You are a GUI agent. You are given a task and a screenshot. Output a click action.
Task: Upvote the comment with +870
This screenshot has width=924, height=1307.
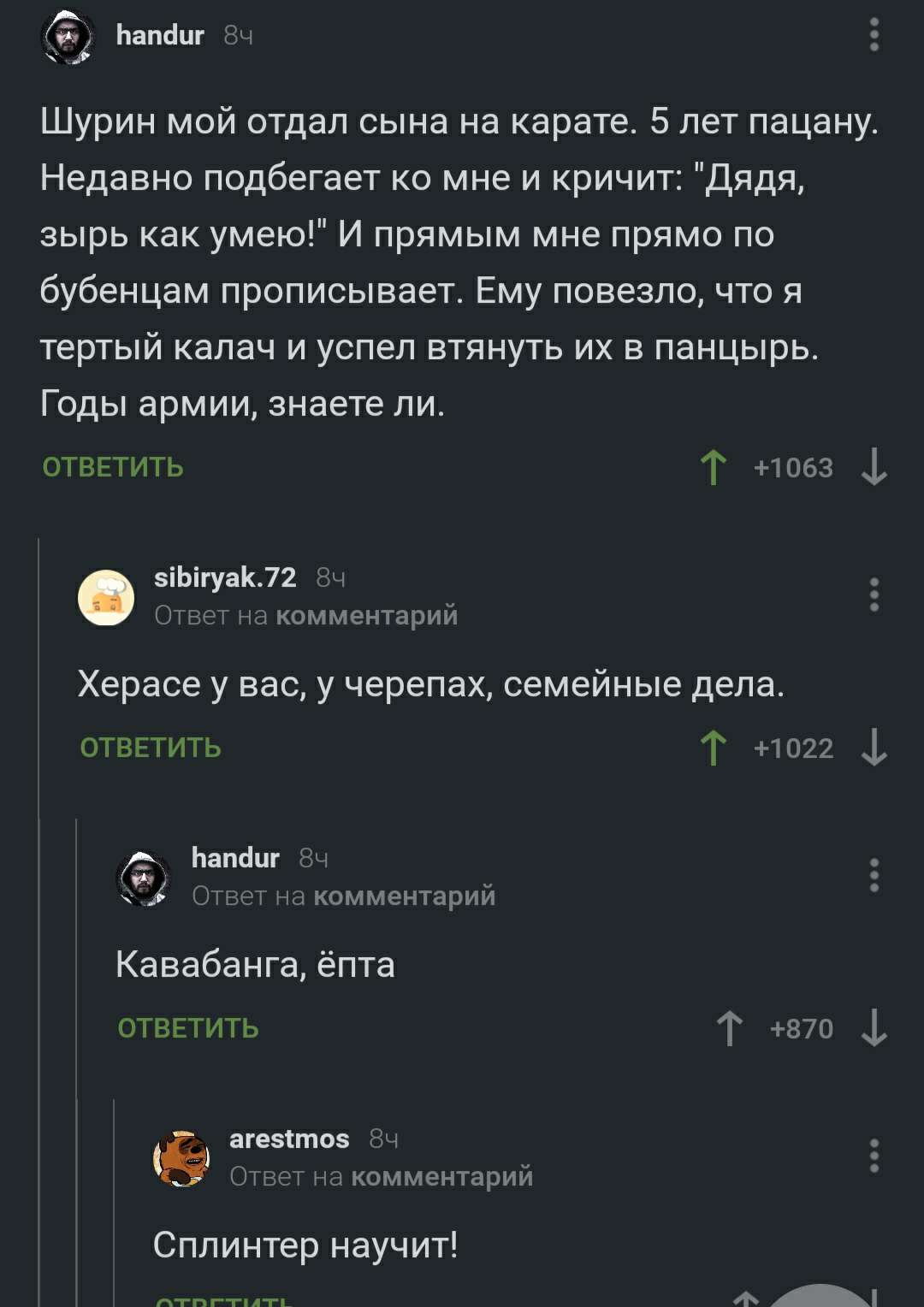tap(729, 1029)
